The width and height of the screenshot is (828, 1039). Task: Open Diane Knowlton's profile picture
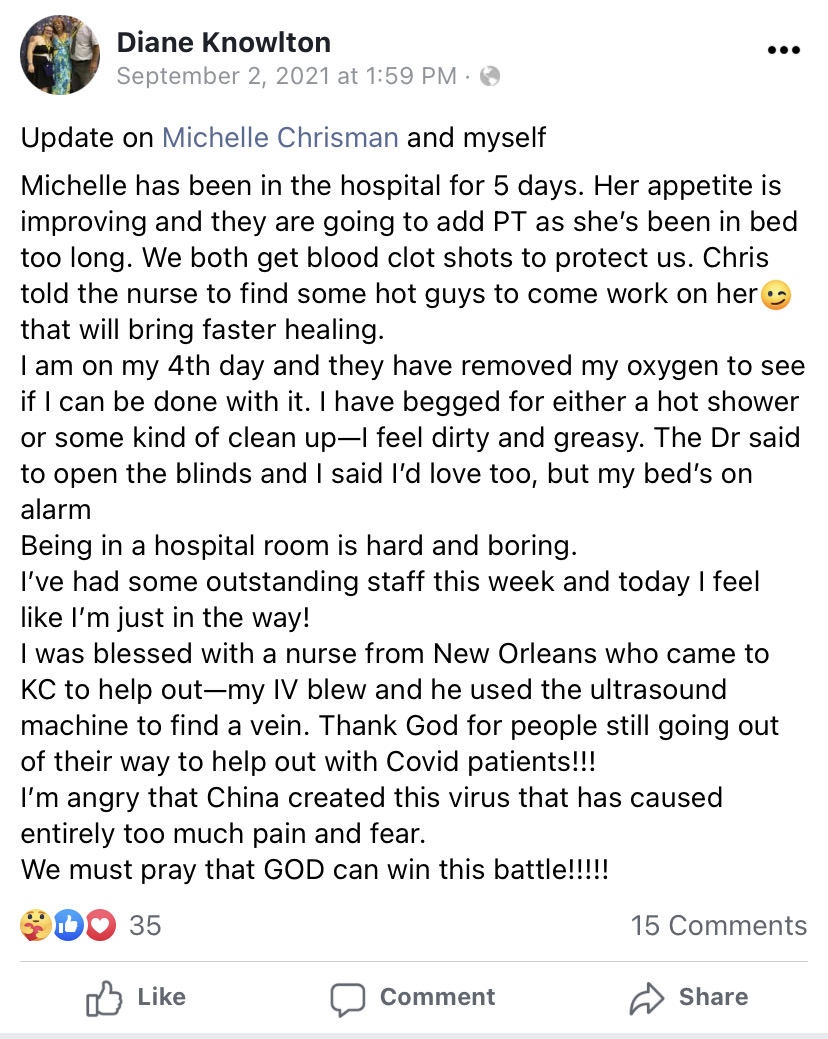coord(60,55)
